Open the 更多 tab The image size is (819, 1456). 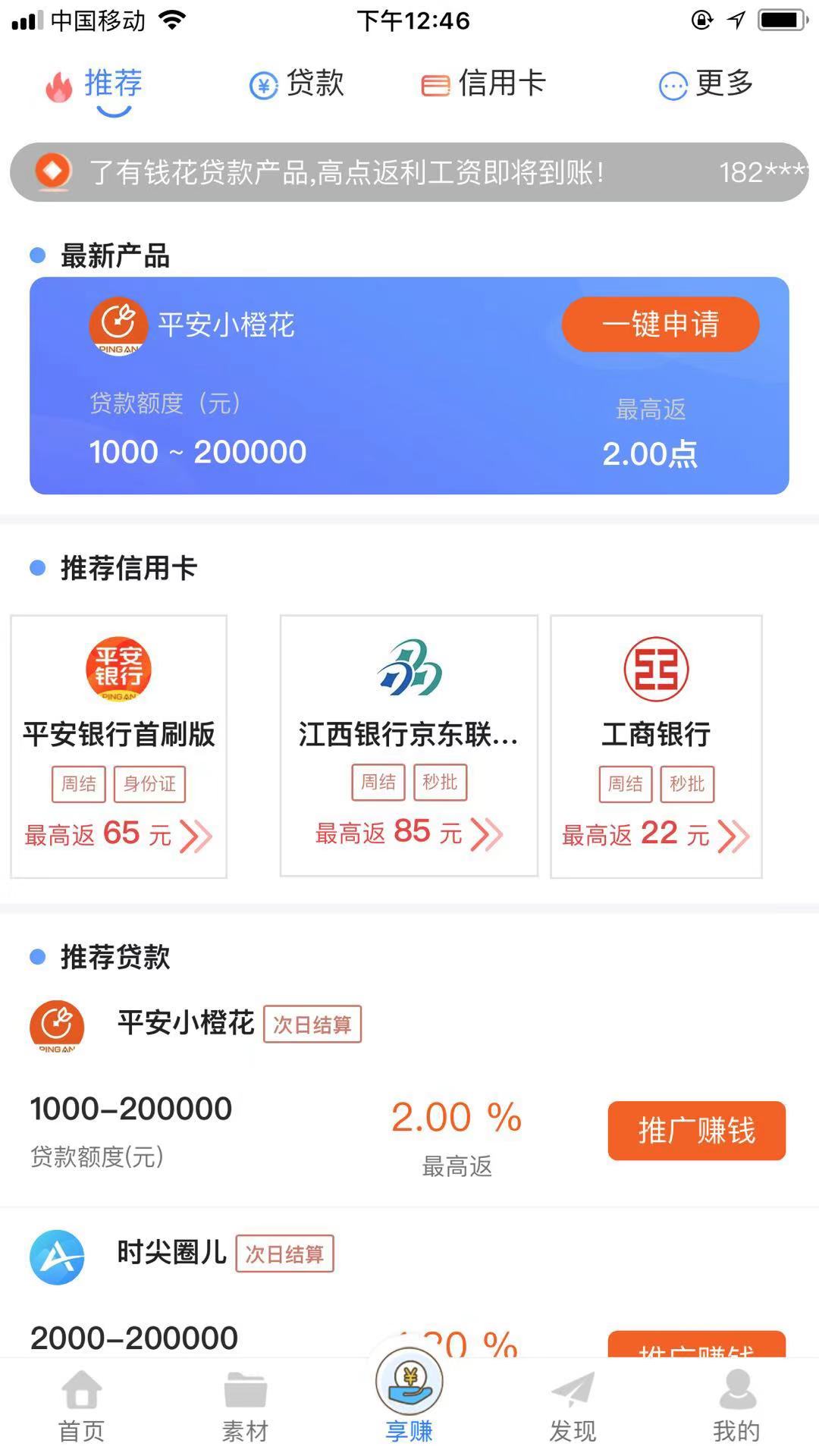click(x=706, y=84)
